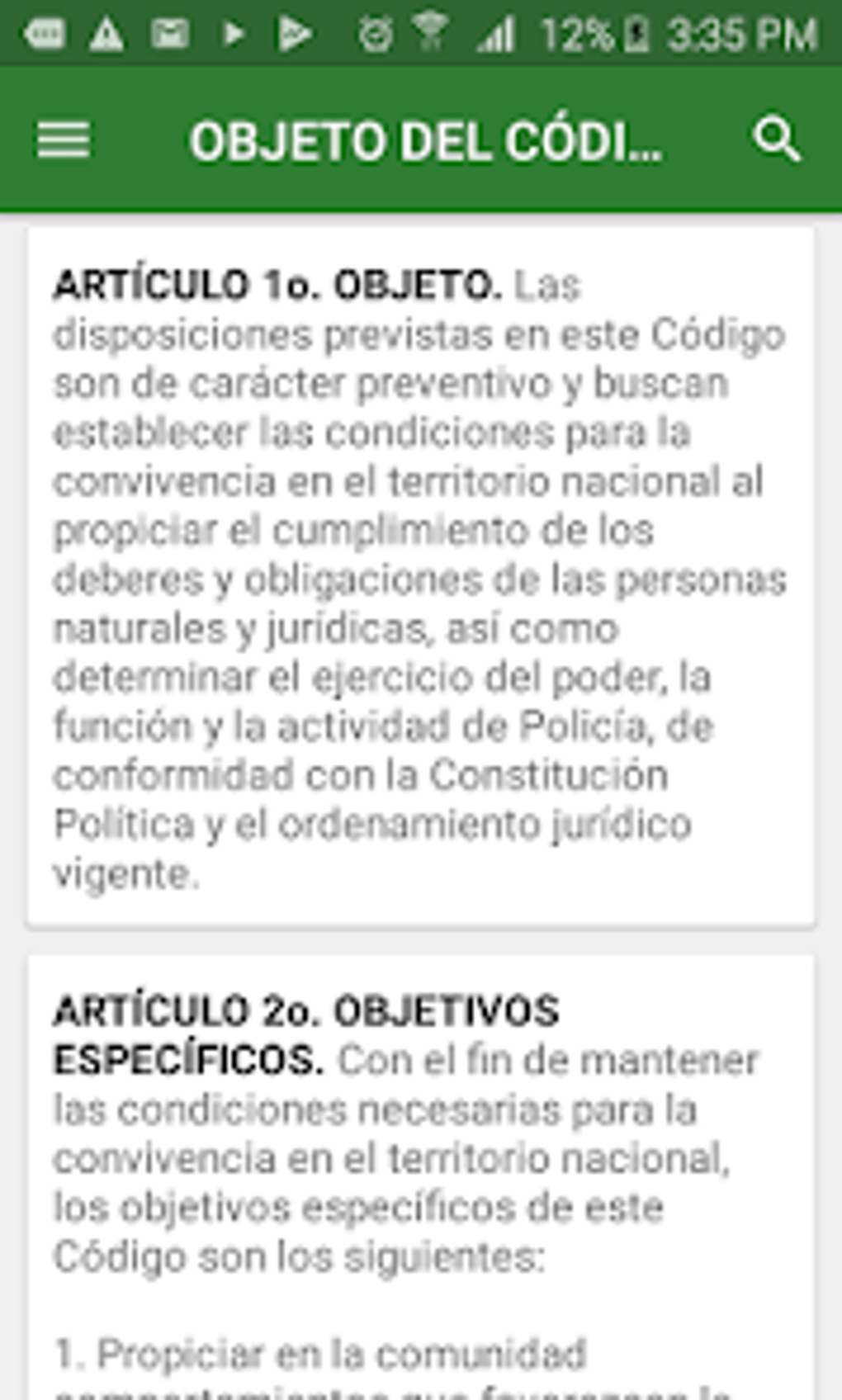The height and width of the screenshot is (1400, 842).
Task: Tap the search magnifier icon
Action: coord(776,140)
